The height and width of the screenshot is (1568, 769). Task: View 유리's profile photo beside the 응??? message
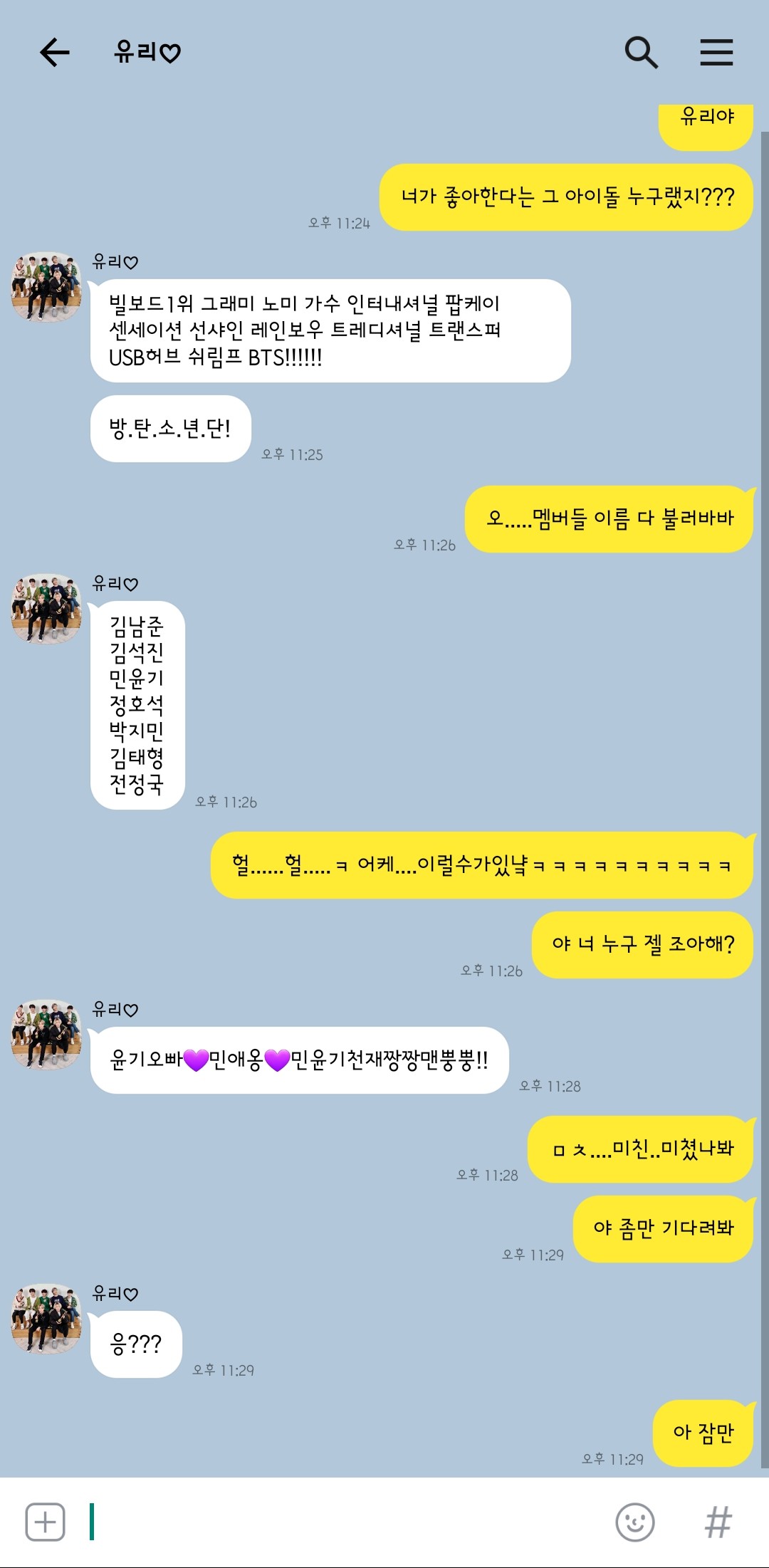pos(46,1319)
